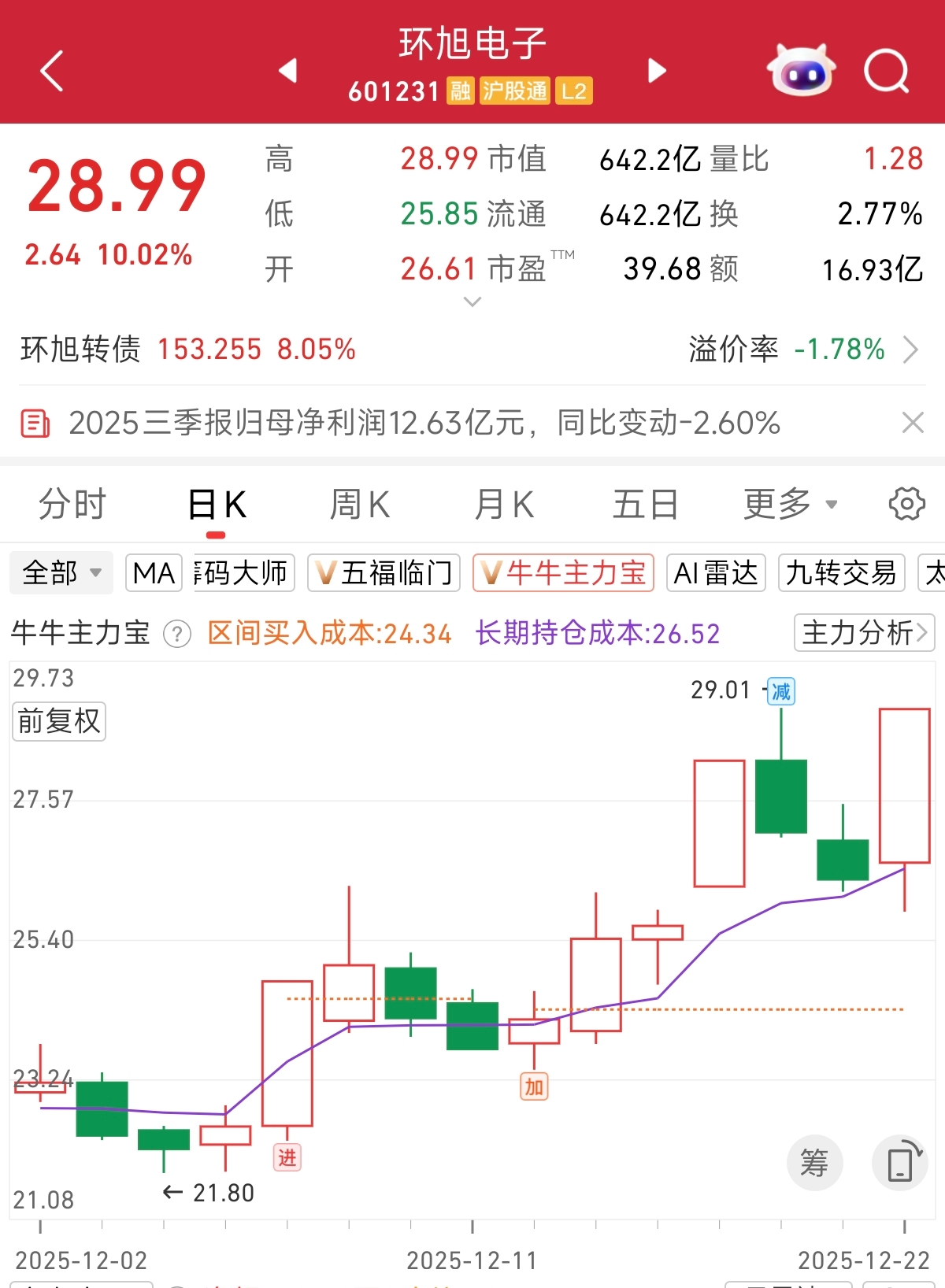Switch to the 月K chart tab
This screenshot has height=1288, width=945.
point(504,505)
